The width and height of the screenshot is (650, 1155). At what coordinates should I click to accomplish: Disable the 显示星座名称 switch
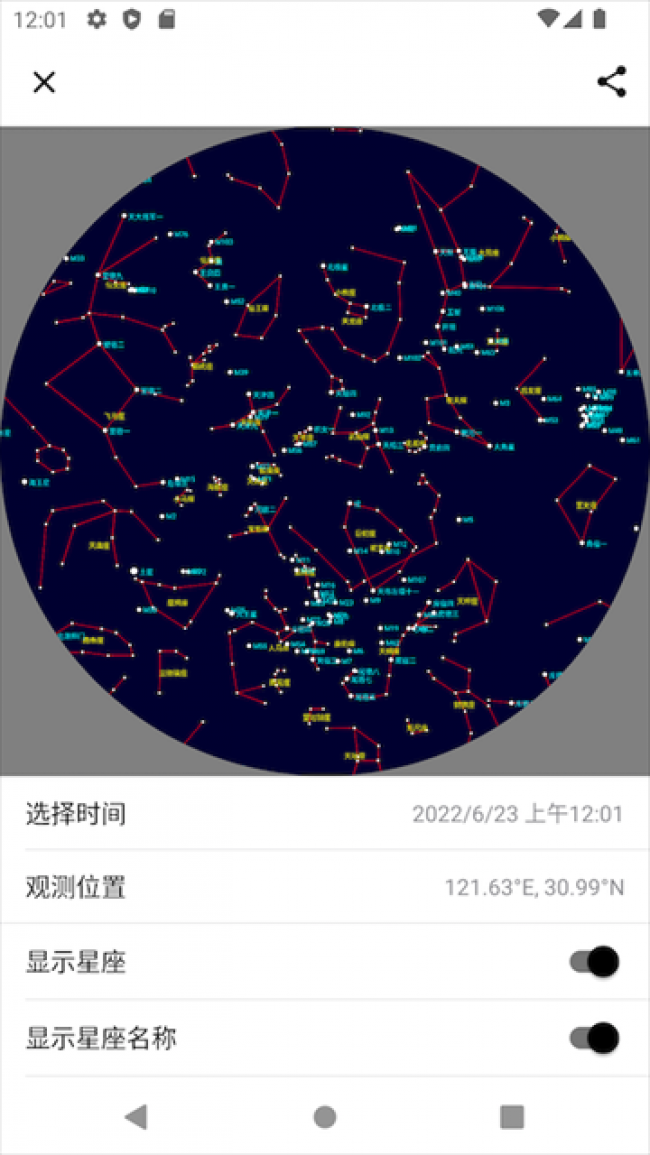pos(594,1038)
